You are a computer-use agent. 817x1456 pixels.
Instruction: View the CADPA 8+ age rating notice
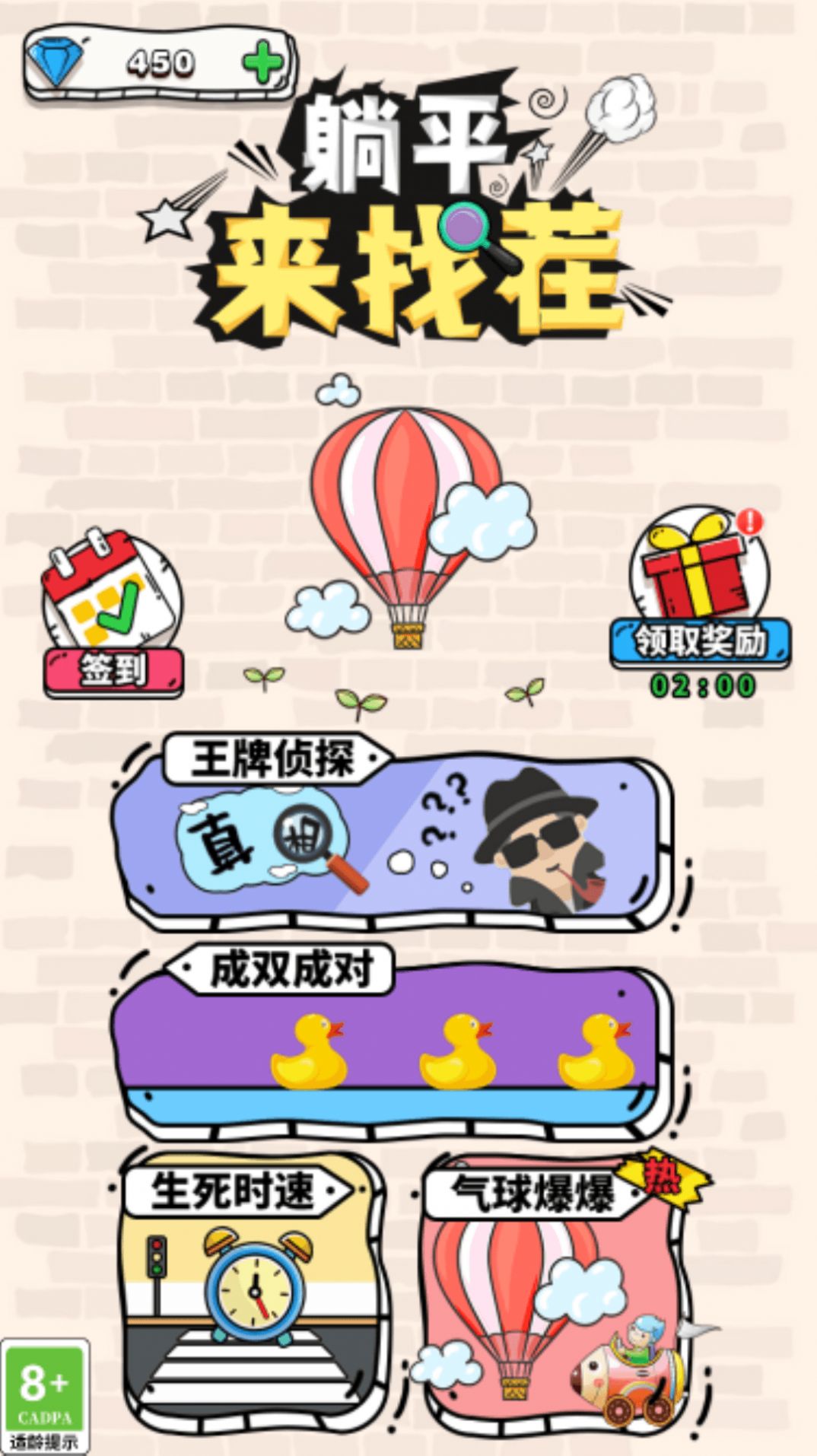click(45, 1396)
